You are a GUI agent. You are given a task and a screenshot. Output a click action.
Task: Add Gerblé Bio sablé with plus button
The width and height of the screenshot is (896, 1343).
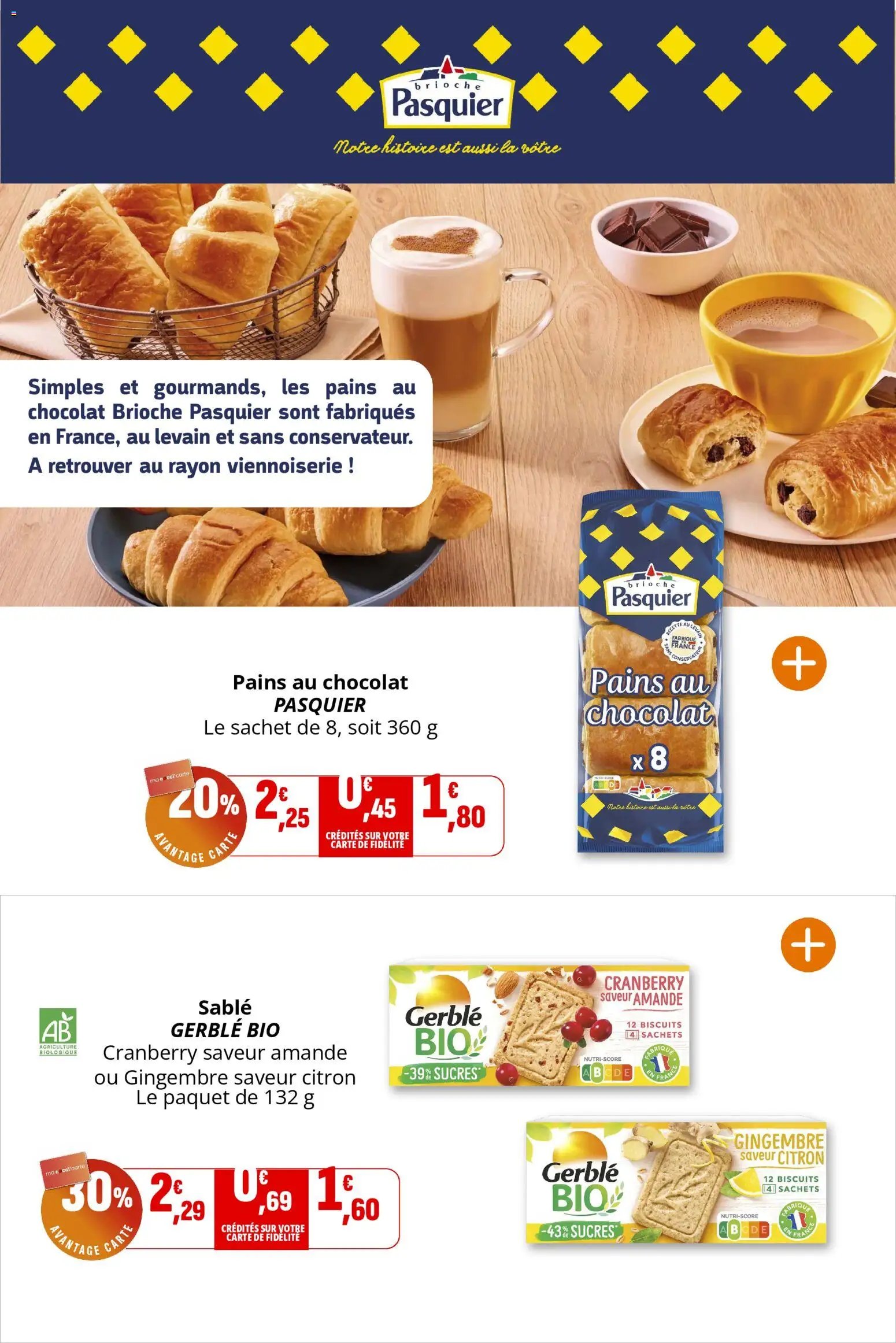(808, 945)
